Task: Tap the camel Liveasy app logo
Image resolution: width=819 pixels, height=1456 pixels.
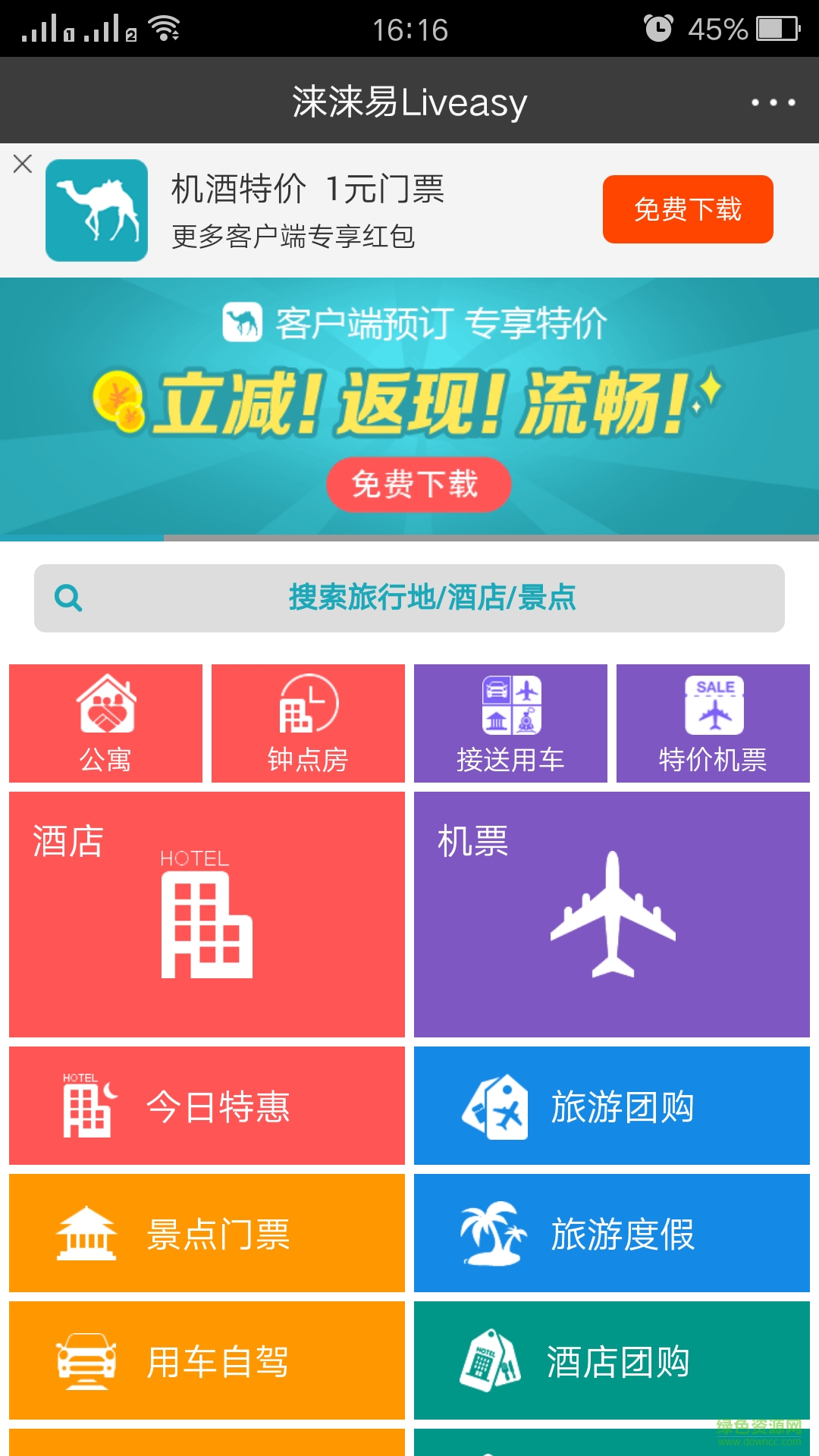Action: pos(96,209)
